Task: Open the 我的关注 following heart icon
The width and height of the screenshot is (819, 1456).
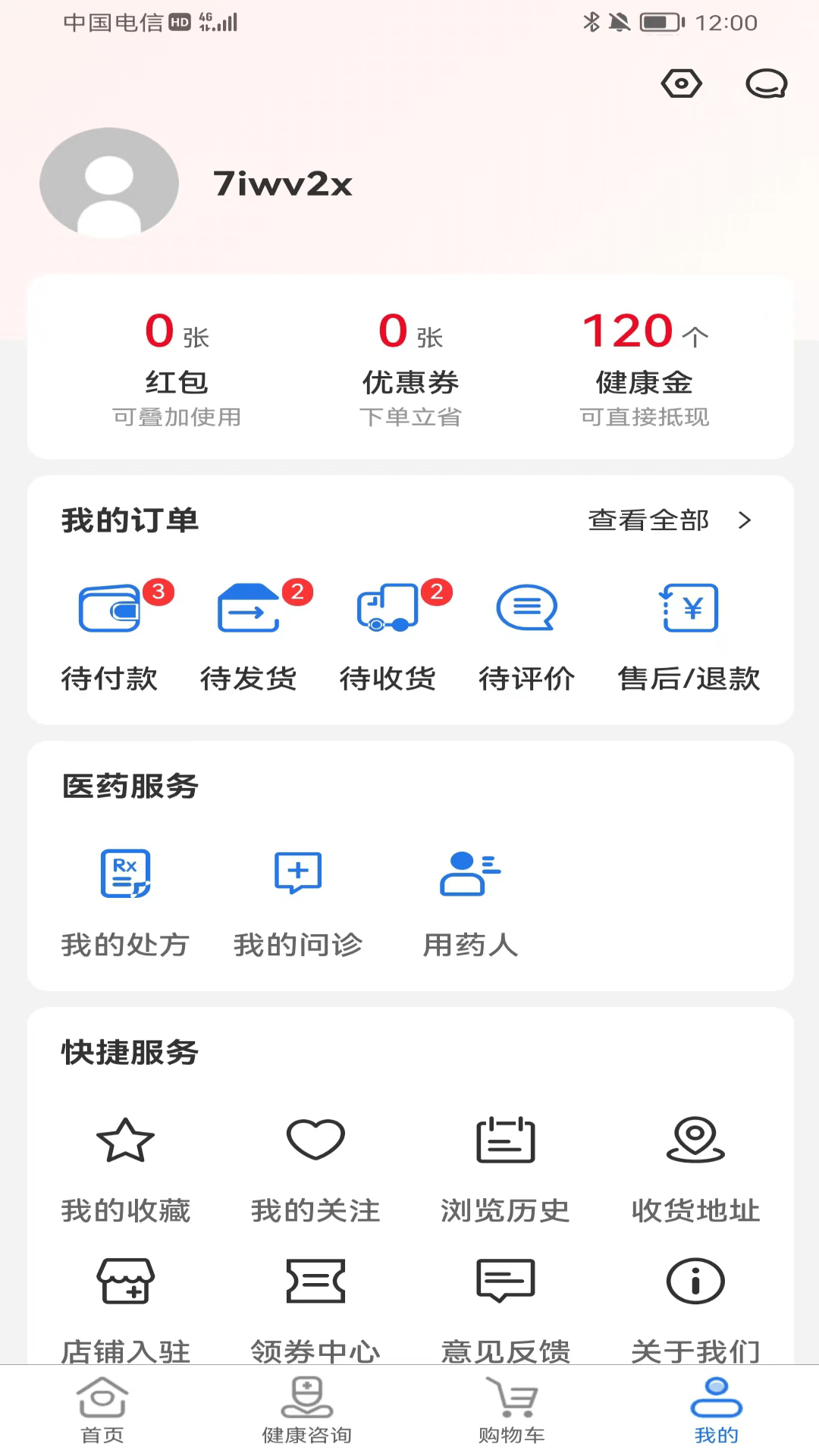Action: pyautogui.click(x=315, y=1139)
